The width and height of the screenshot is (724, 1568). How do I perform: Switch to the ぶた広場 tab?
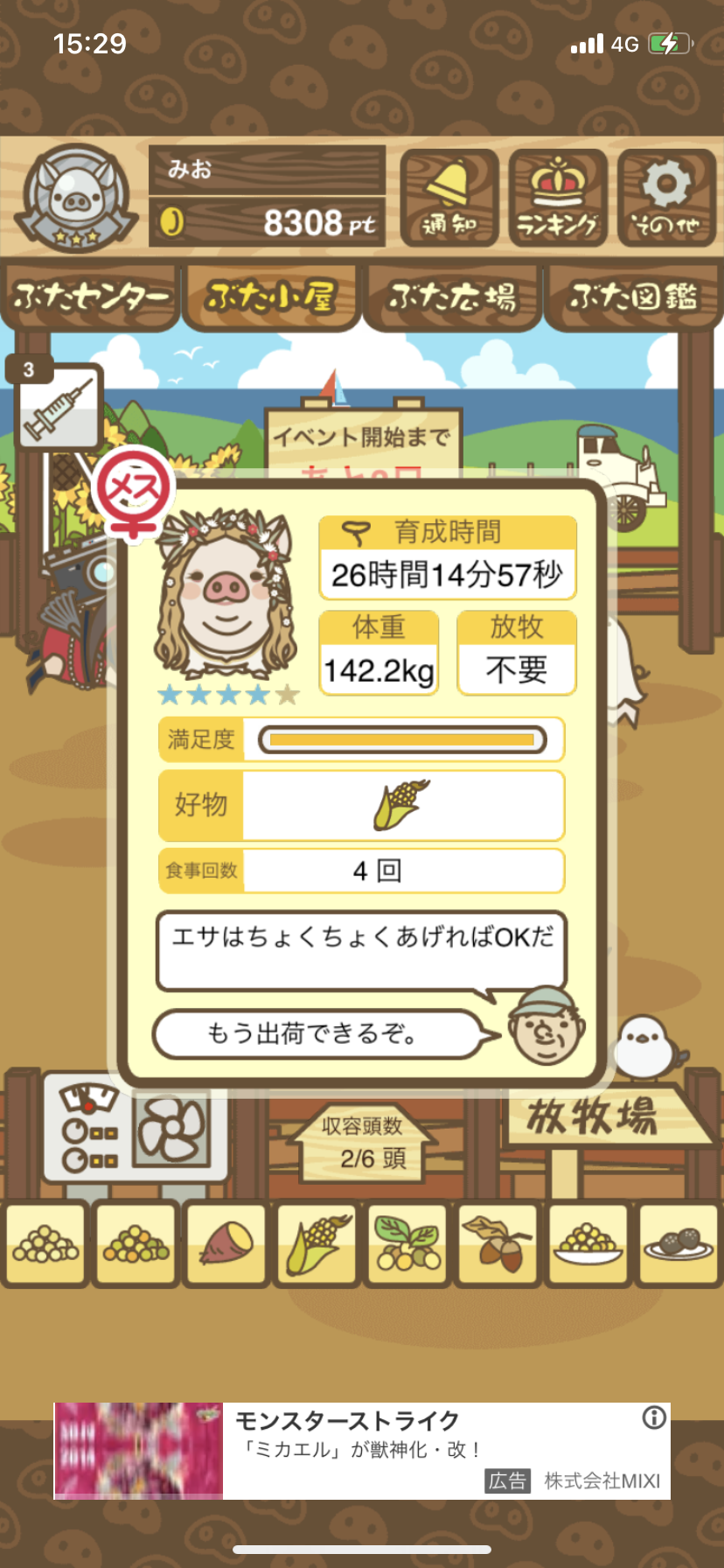coord(453,297)
